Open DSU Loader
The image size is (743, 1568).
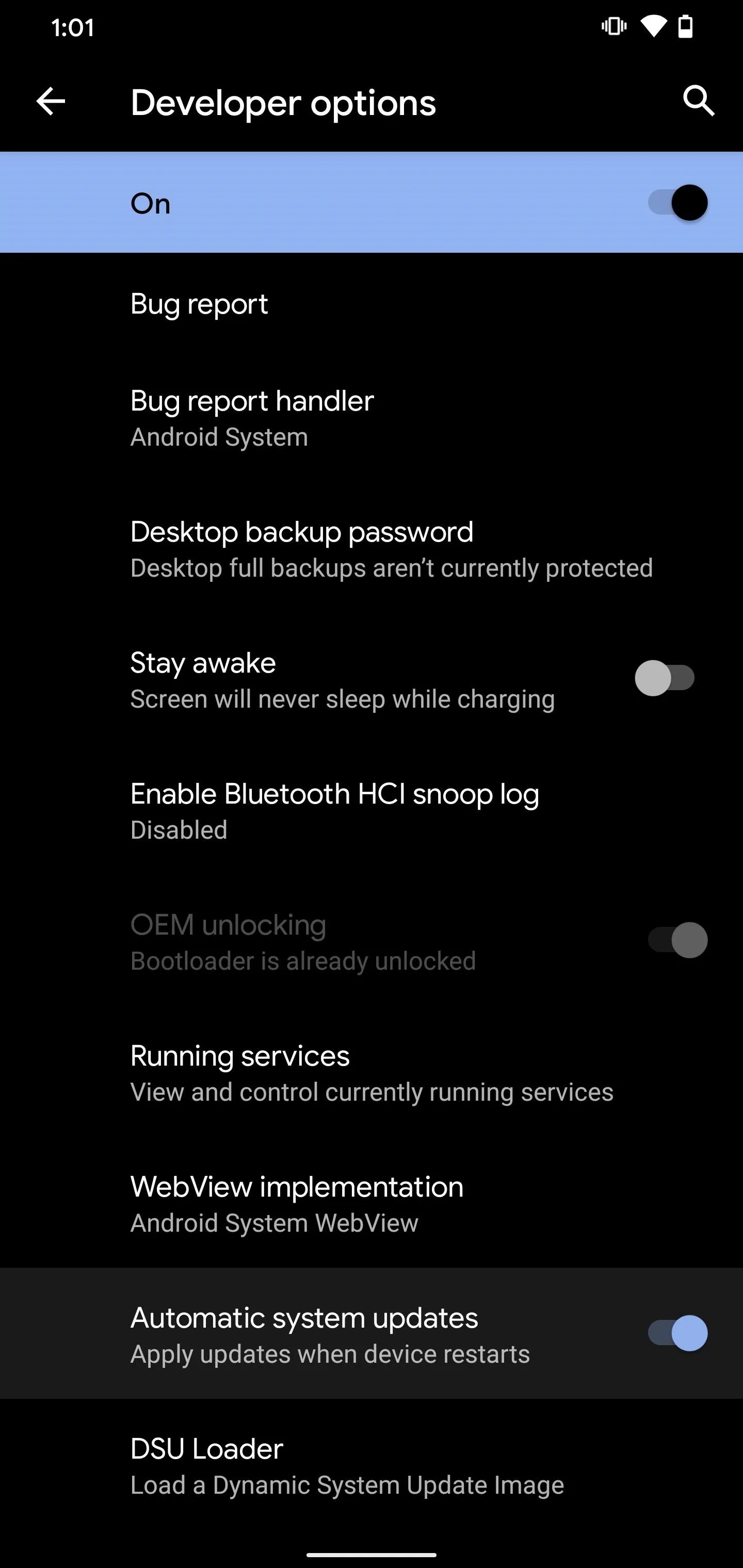coord(372,1466)
